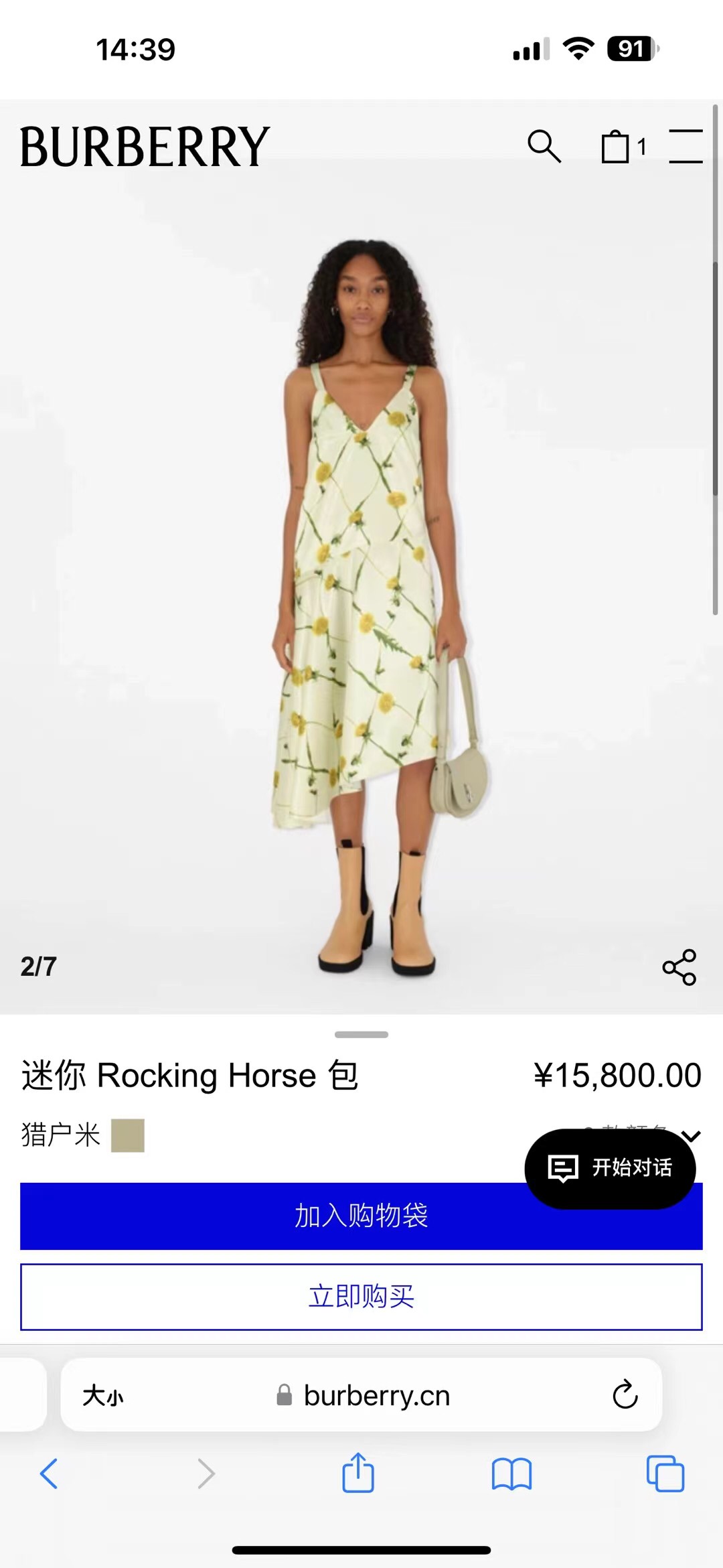Open the Burberry home logo

[x=145, y=147]
